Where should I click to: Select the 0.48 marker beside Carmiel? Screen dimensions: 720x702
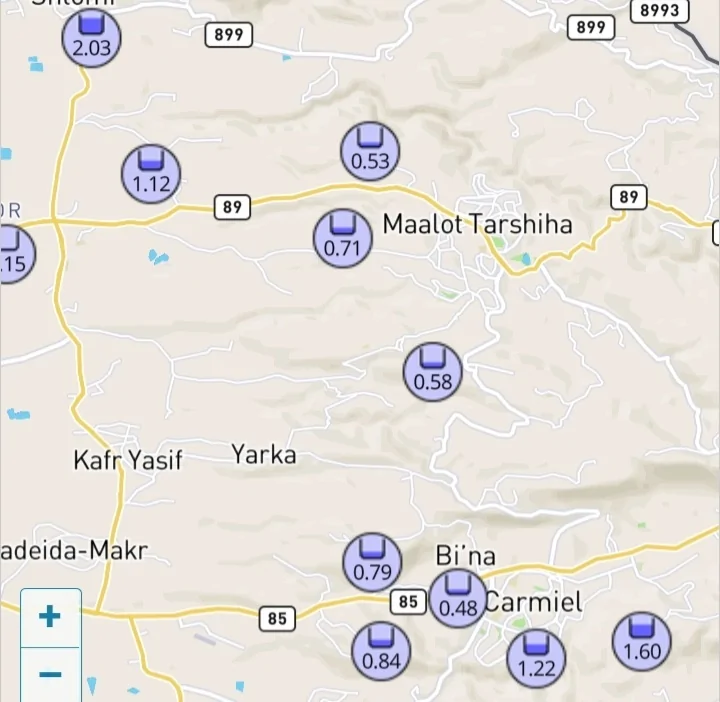[x=458, y=598]
